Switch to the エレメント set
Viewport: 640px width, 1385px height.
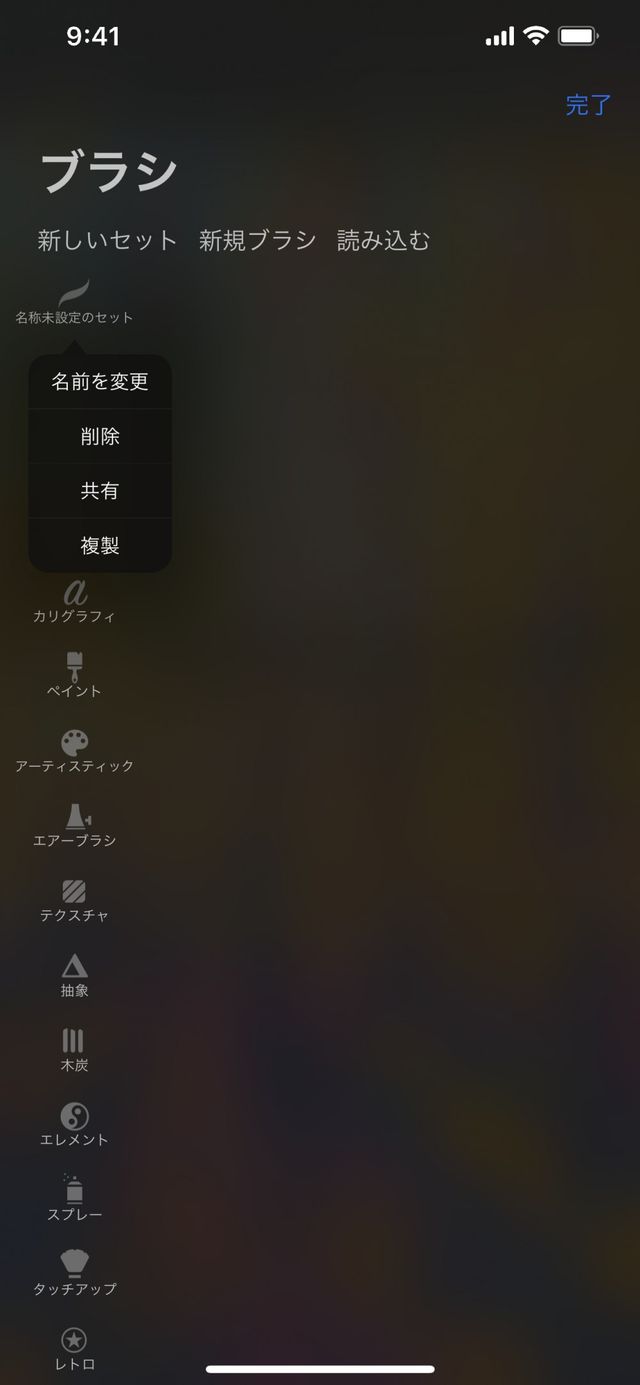74,1123
